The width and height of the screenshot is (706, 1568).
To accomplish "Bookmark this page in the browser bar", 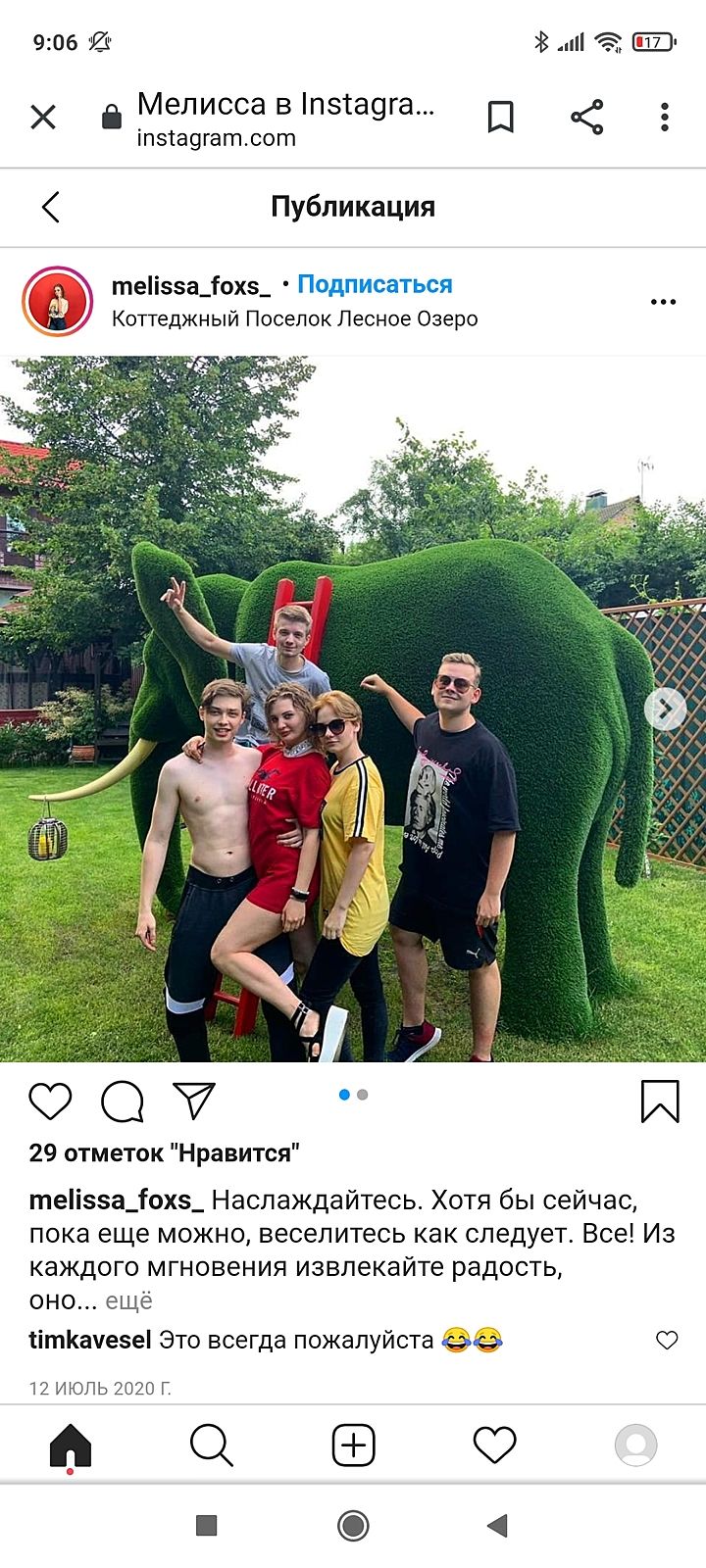I will tap(501, 118).
